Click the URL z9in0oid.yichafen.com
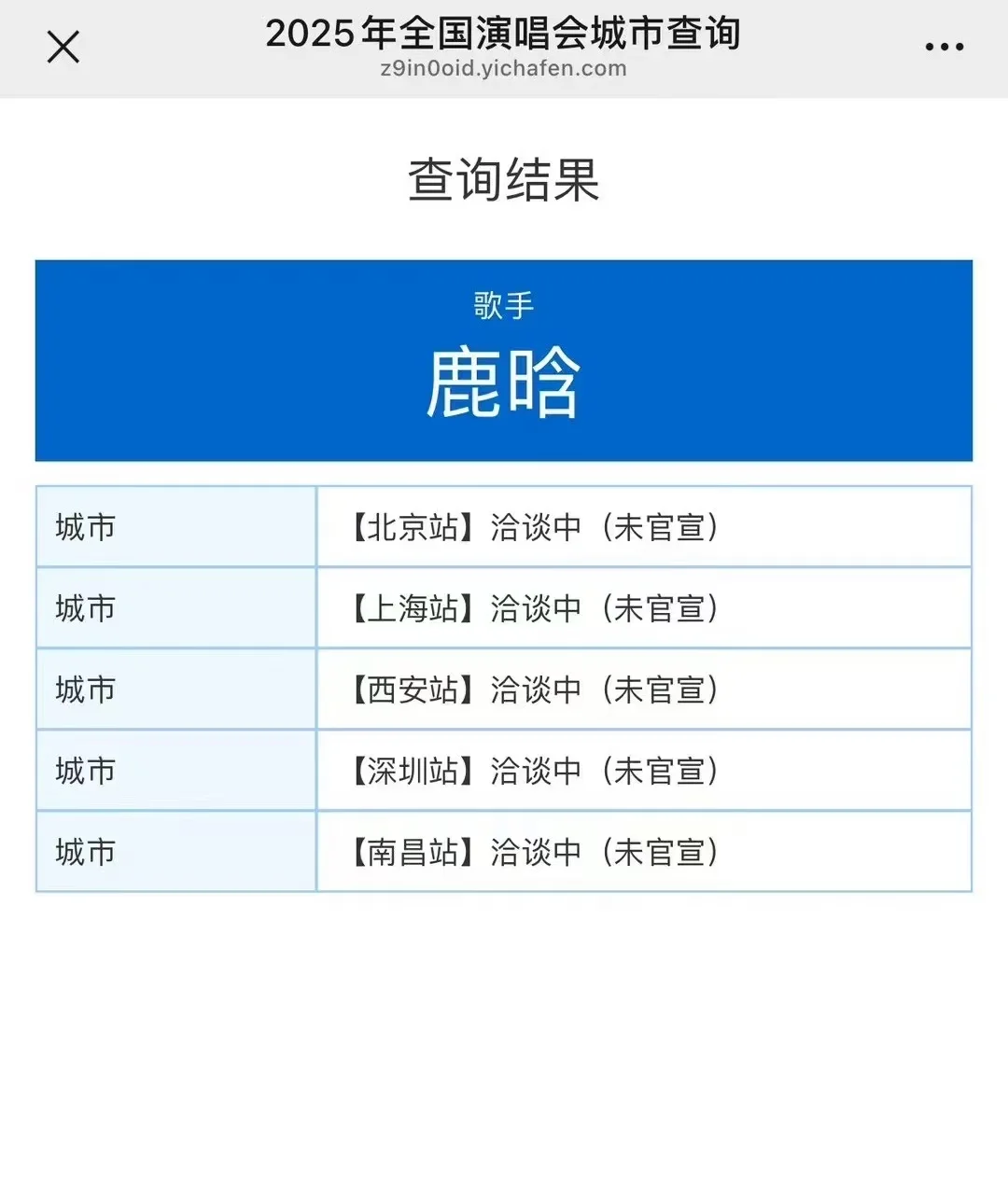This screenshot has width=1008, height=1184. click(x=504, y=67)
